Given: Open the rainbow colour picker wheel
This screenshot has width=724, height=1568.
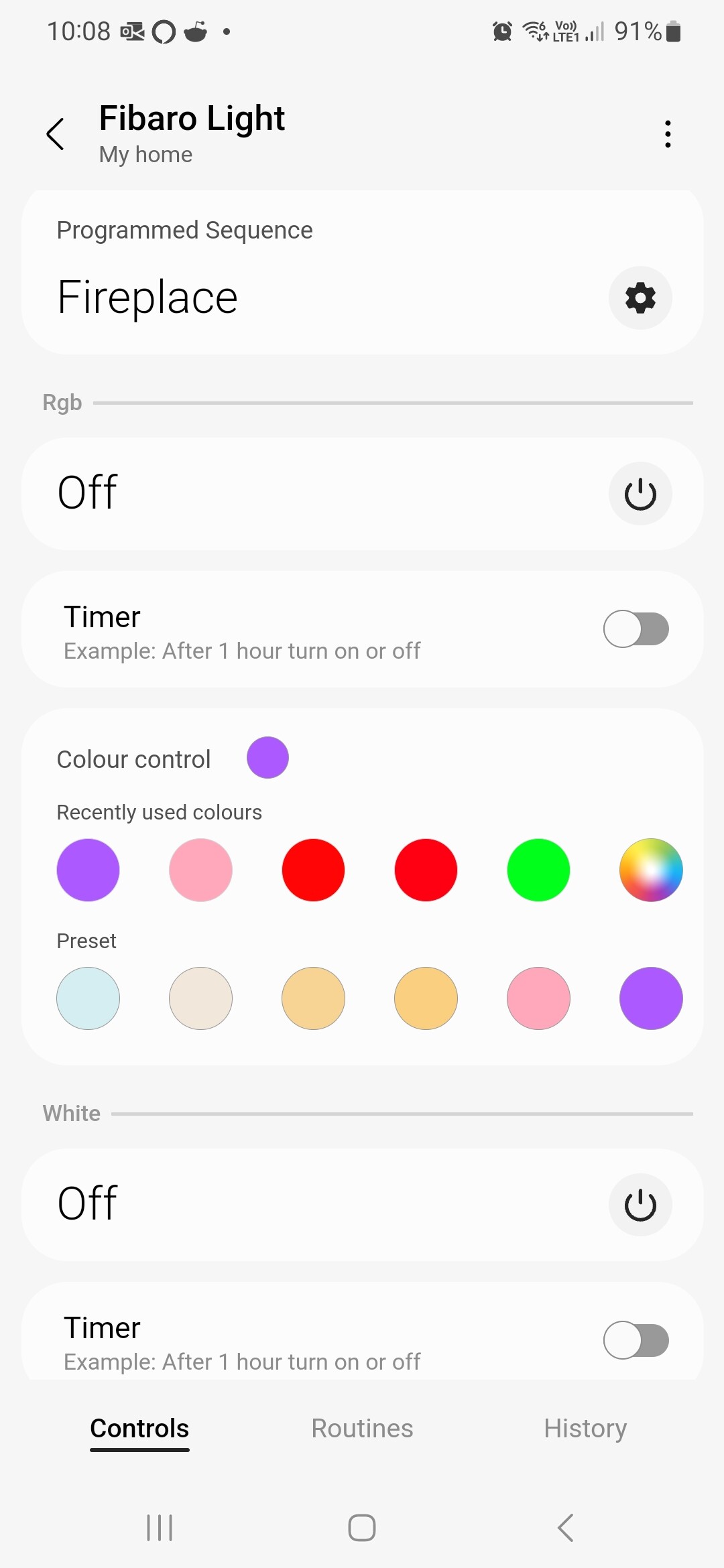Looking at the screenshot, I should click(650, 870).
